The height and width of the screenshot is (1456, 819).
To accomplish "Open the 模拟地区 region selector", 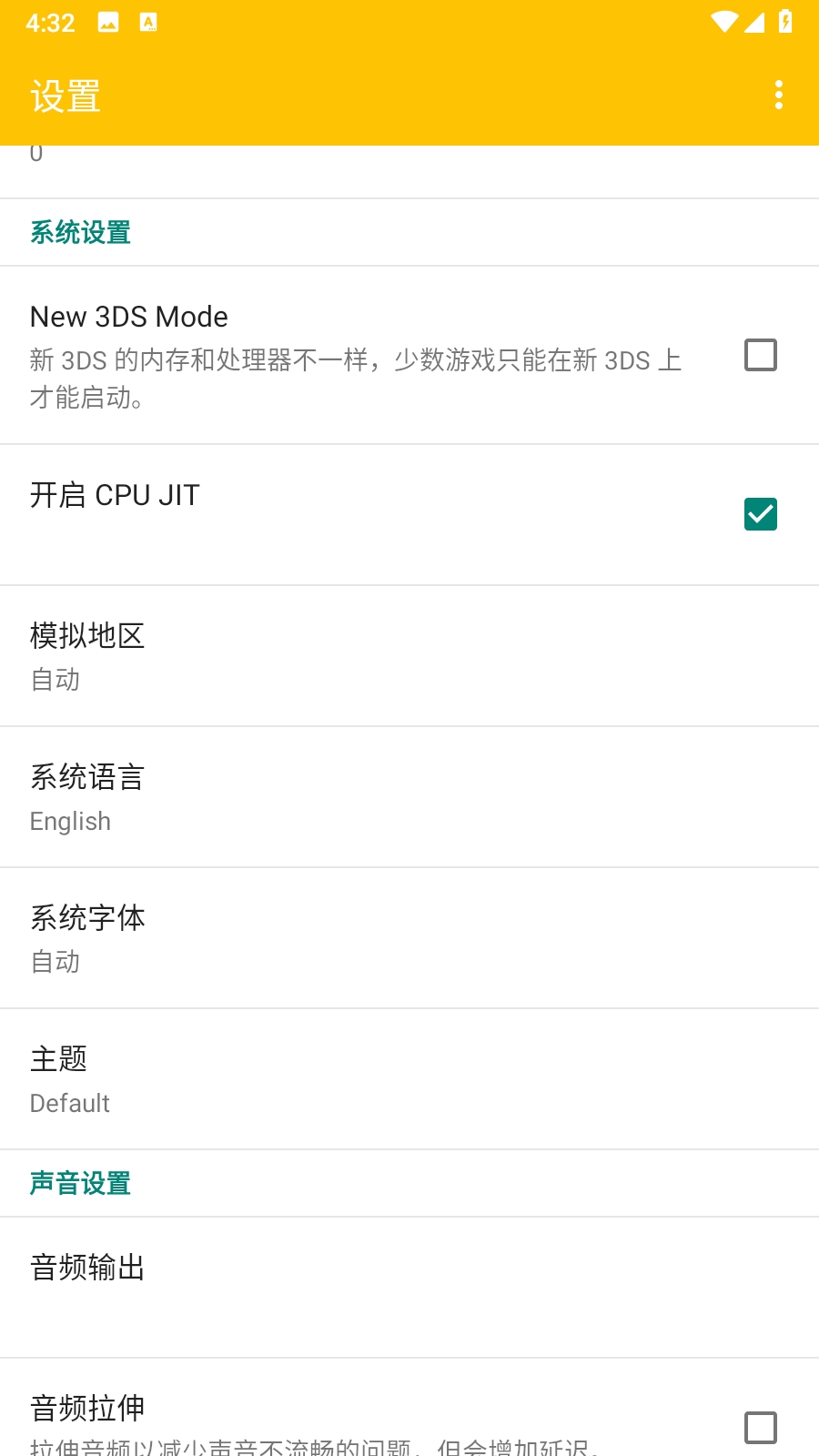I will click(x=409, y=655).
